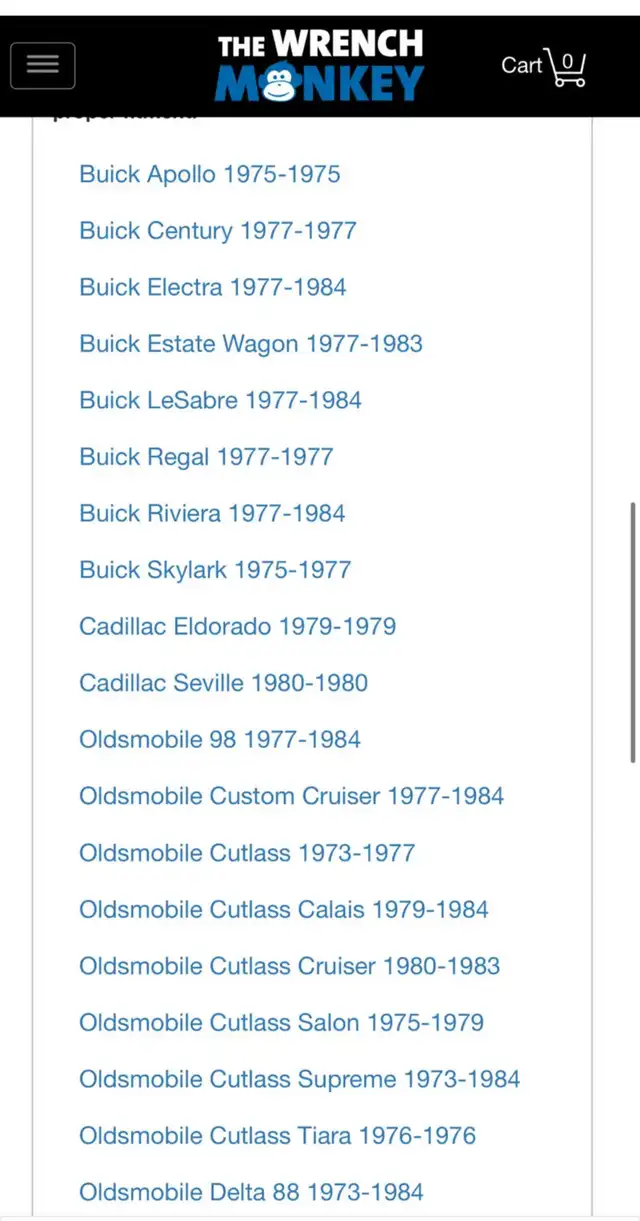
Task: Choose Buick Estate Wagon 1977-1983
Action: tap(251, 344)
